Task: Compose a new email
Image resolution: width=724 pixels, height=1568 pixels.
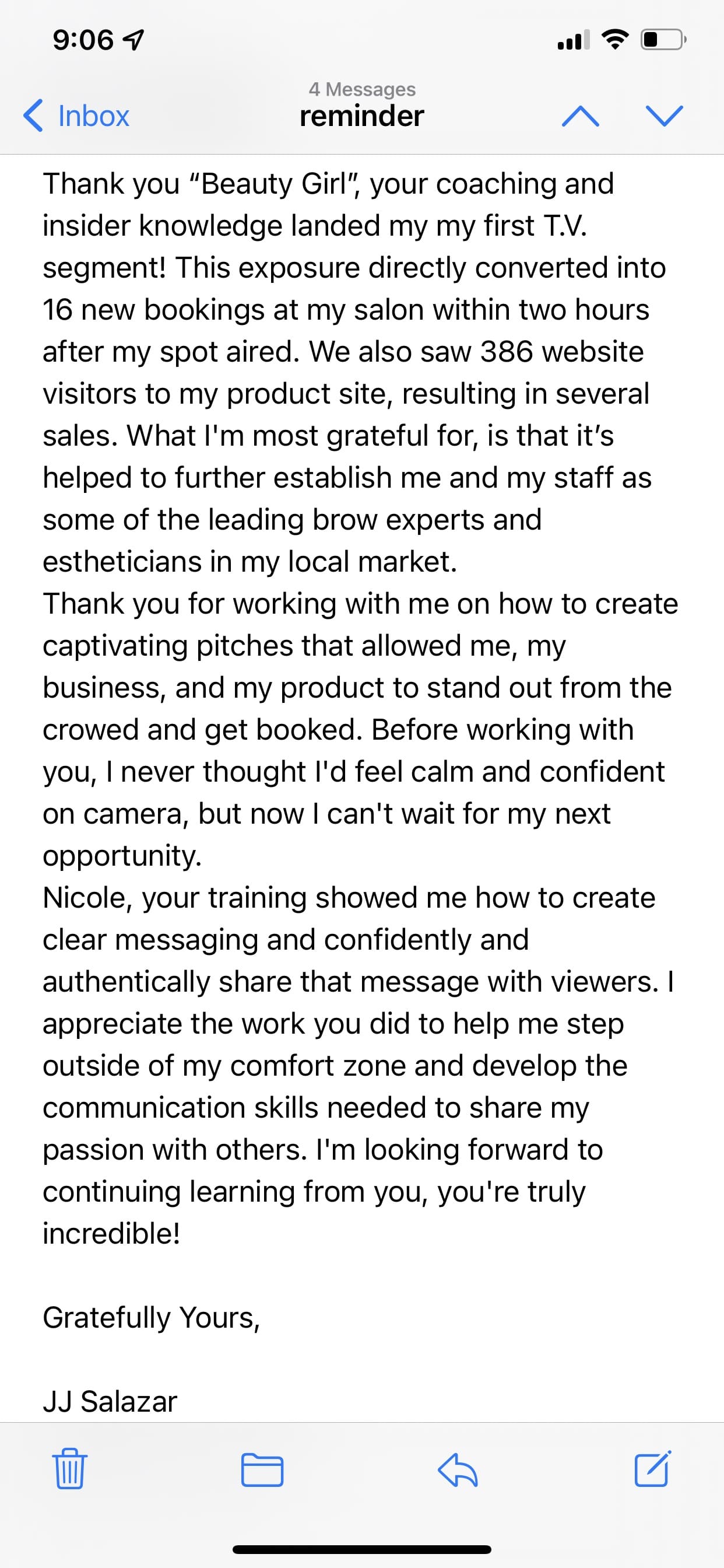Action: tap(652, 1468)
